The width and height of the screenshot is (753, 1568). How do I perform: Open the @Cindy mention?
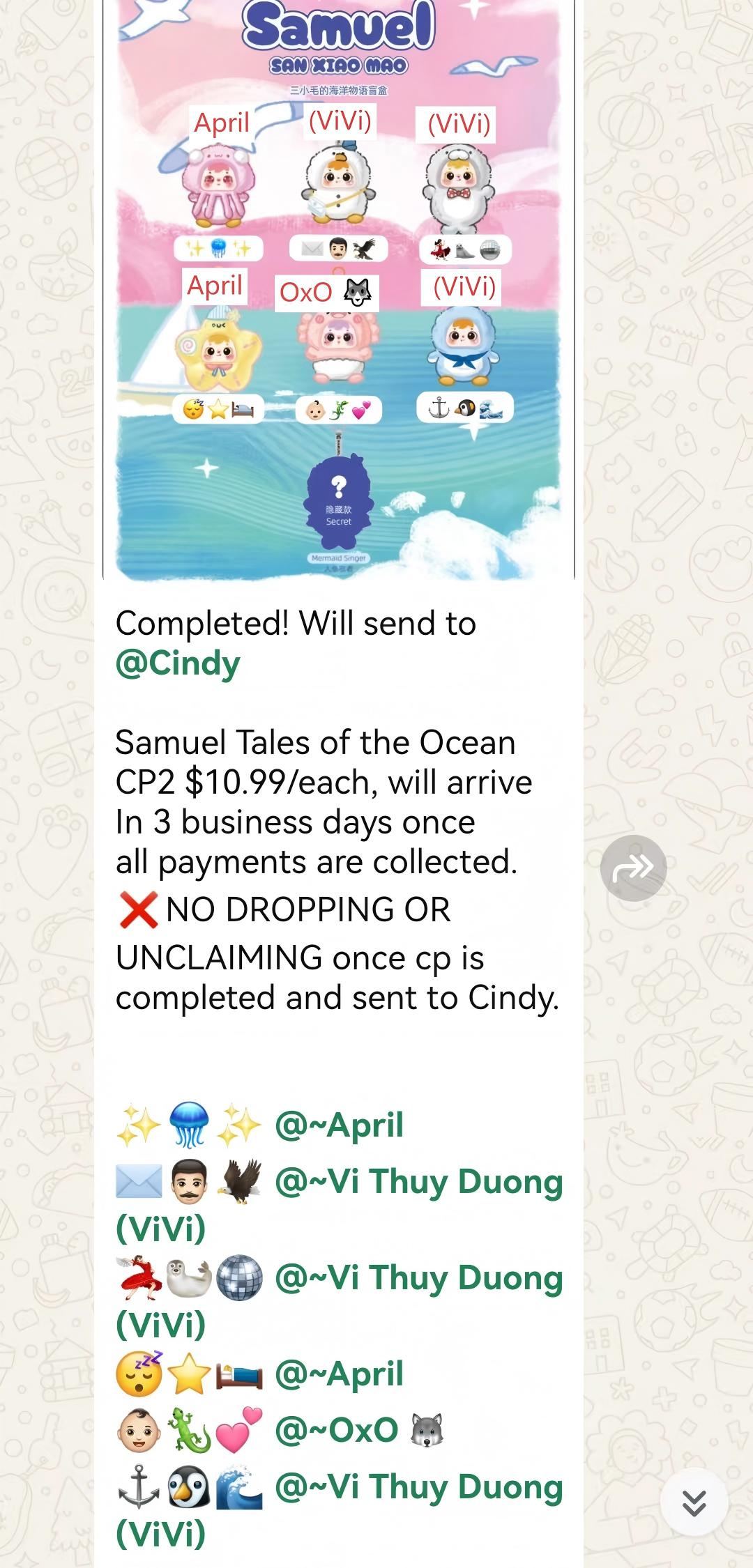tap(178, 663)
